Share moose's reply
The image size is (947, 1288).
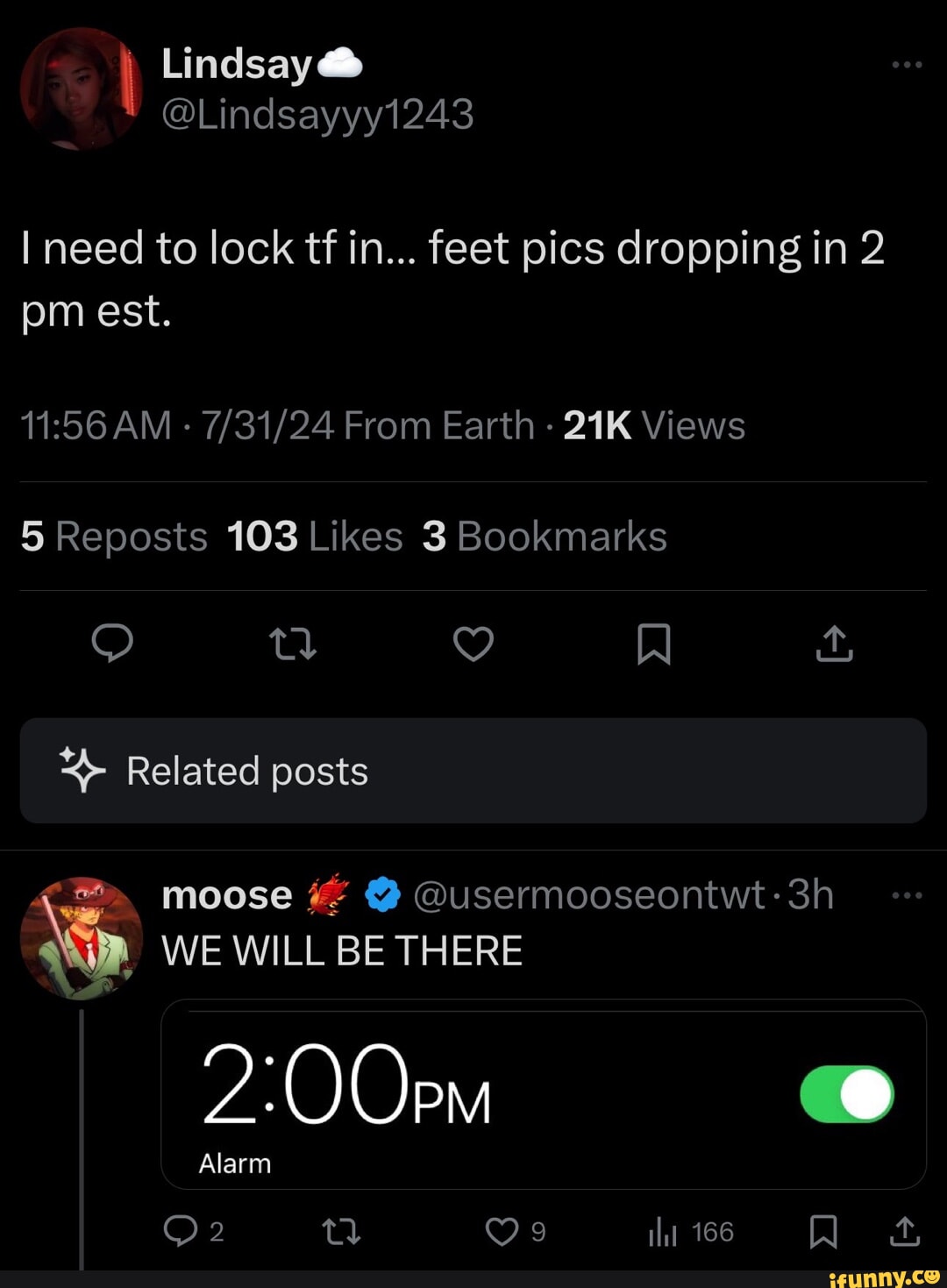click(905, 1231)
